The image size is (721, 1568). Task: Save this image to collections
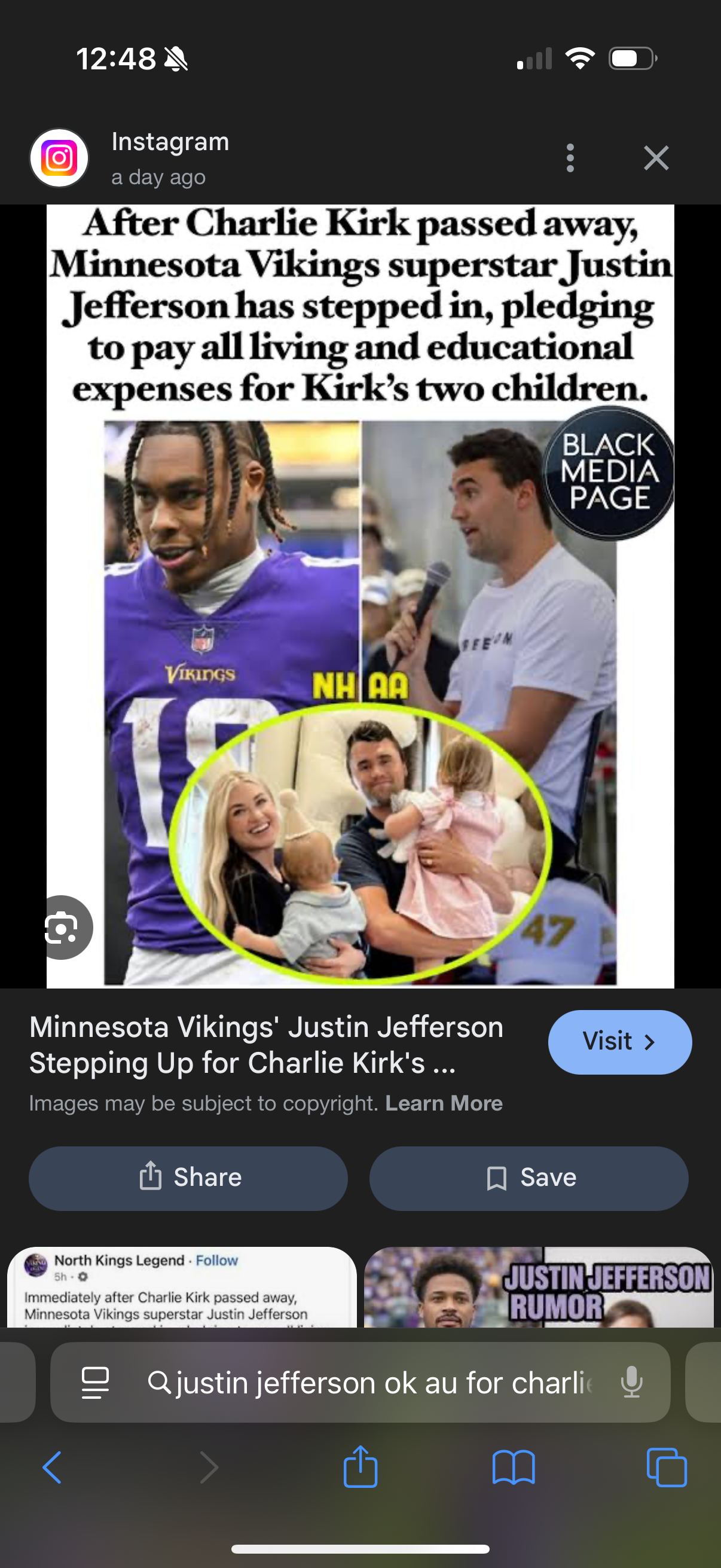click(x=528, y=1178)
